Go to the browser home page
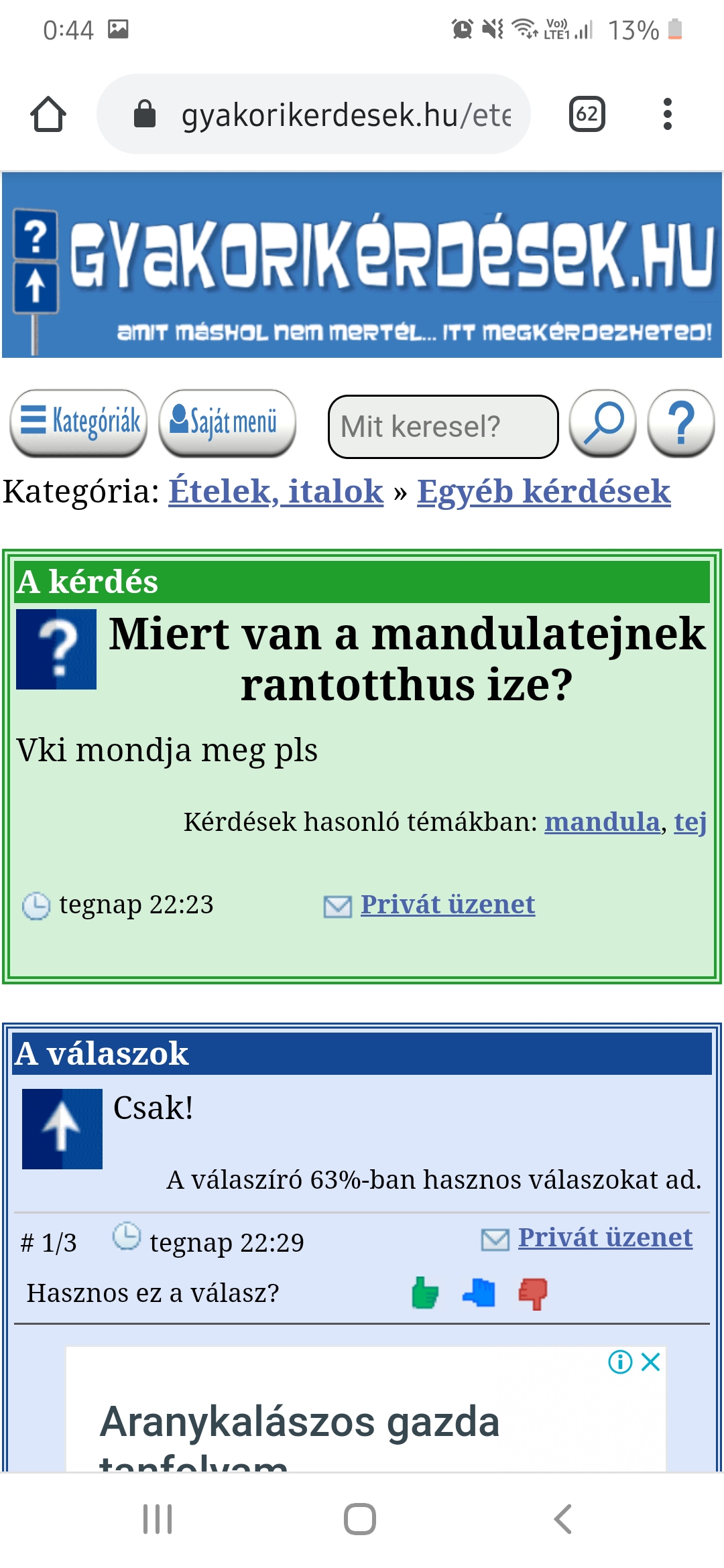 tap(48, 115)
